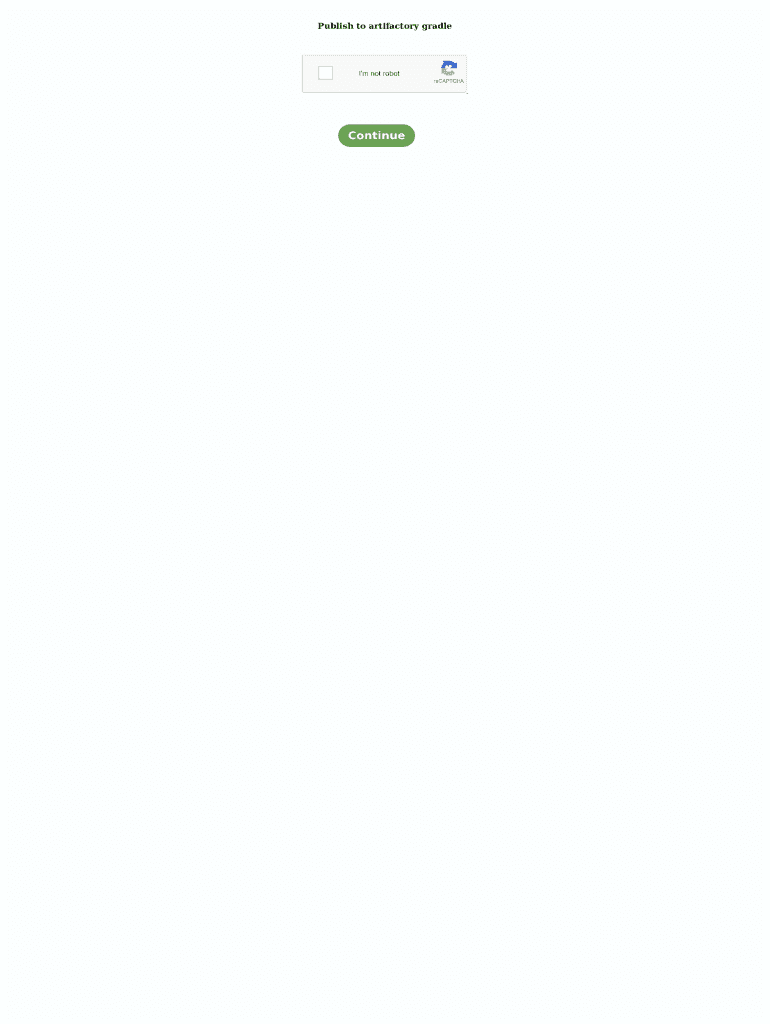Tap the green Continue button
This screenshot has height=1024, width=770.
click(x=376, y=135)
